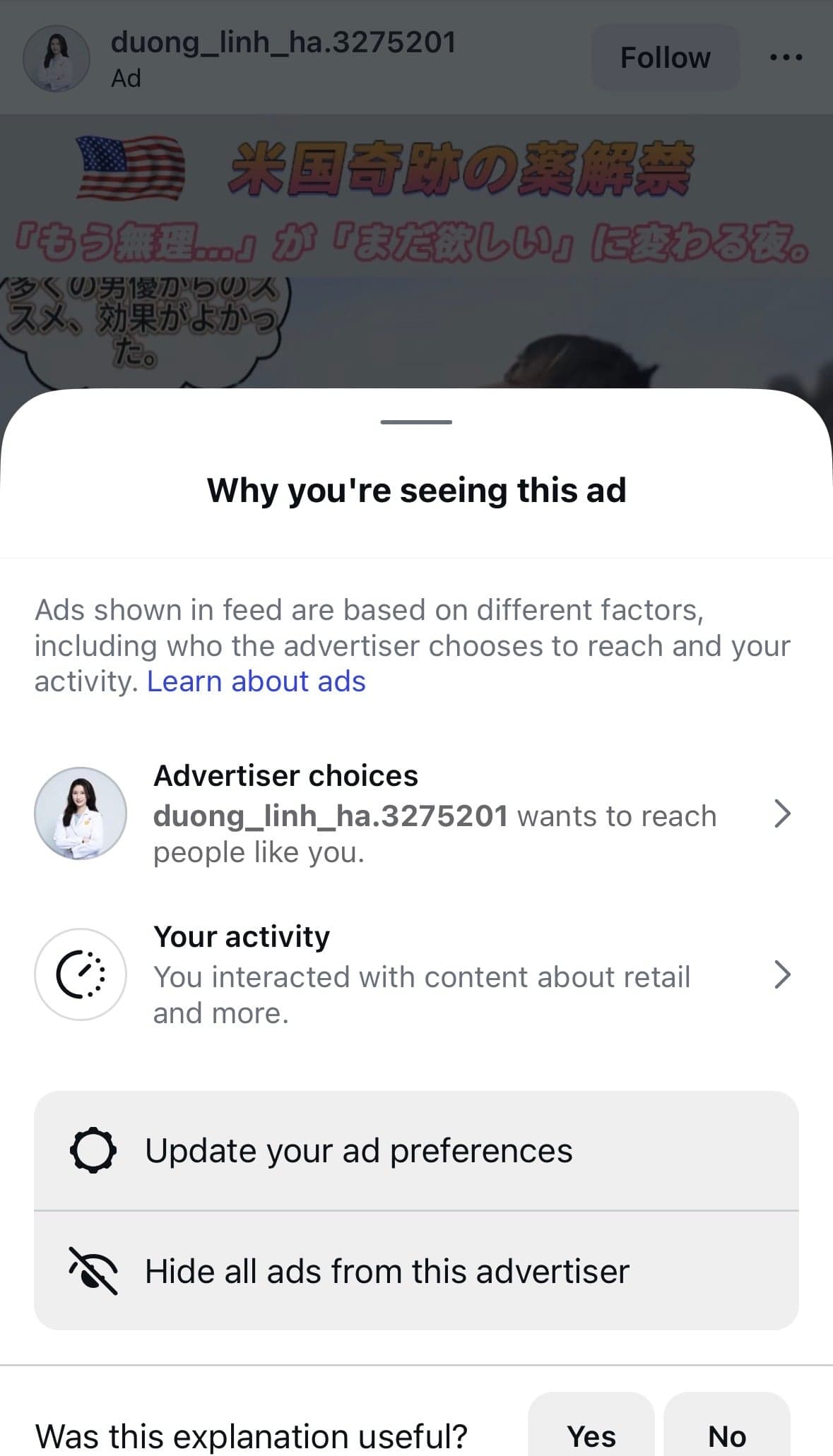Answer Yes, the explanation was useful

(x=591, y=1426)
